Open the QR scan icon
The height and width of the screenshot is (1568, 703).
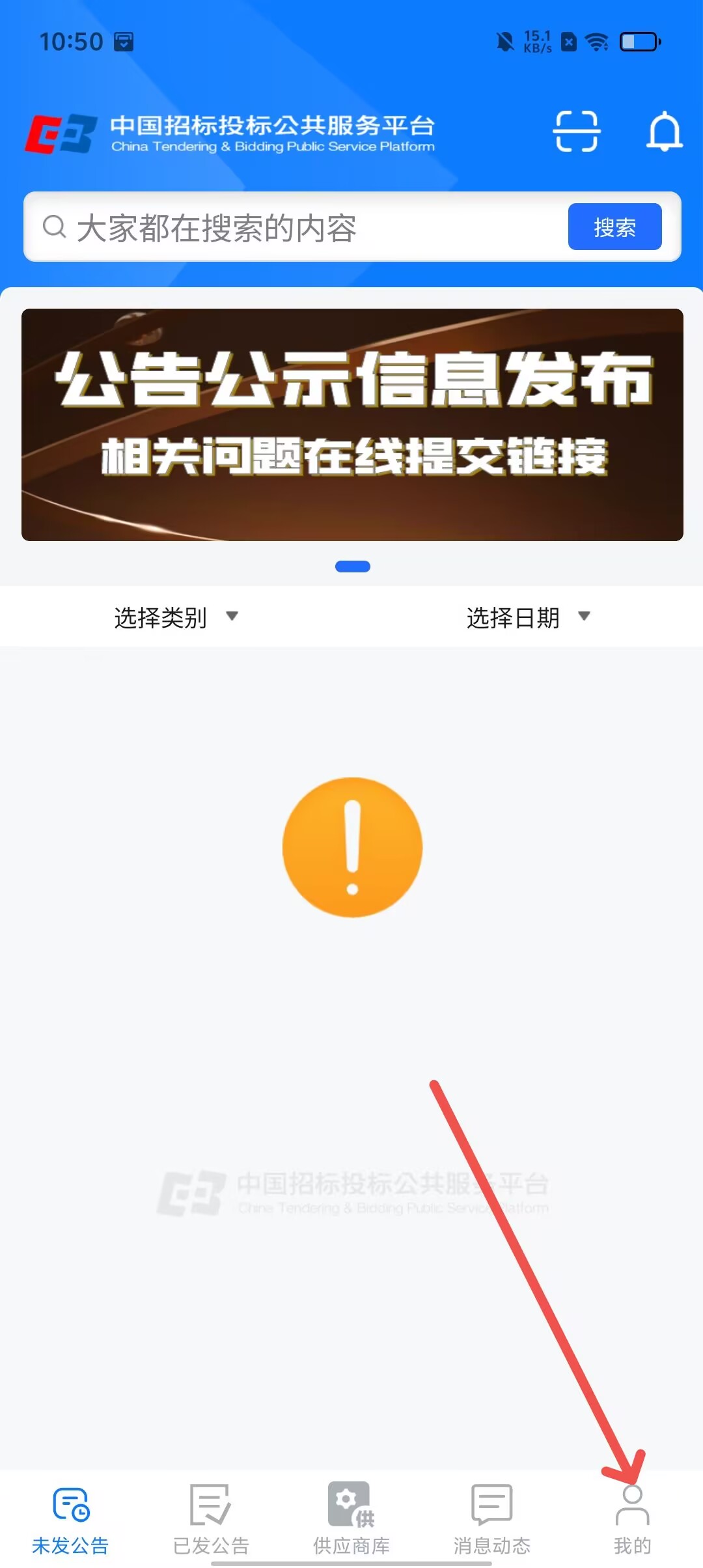pos(576,132)
